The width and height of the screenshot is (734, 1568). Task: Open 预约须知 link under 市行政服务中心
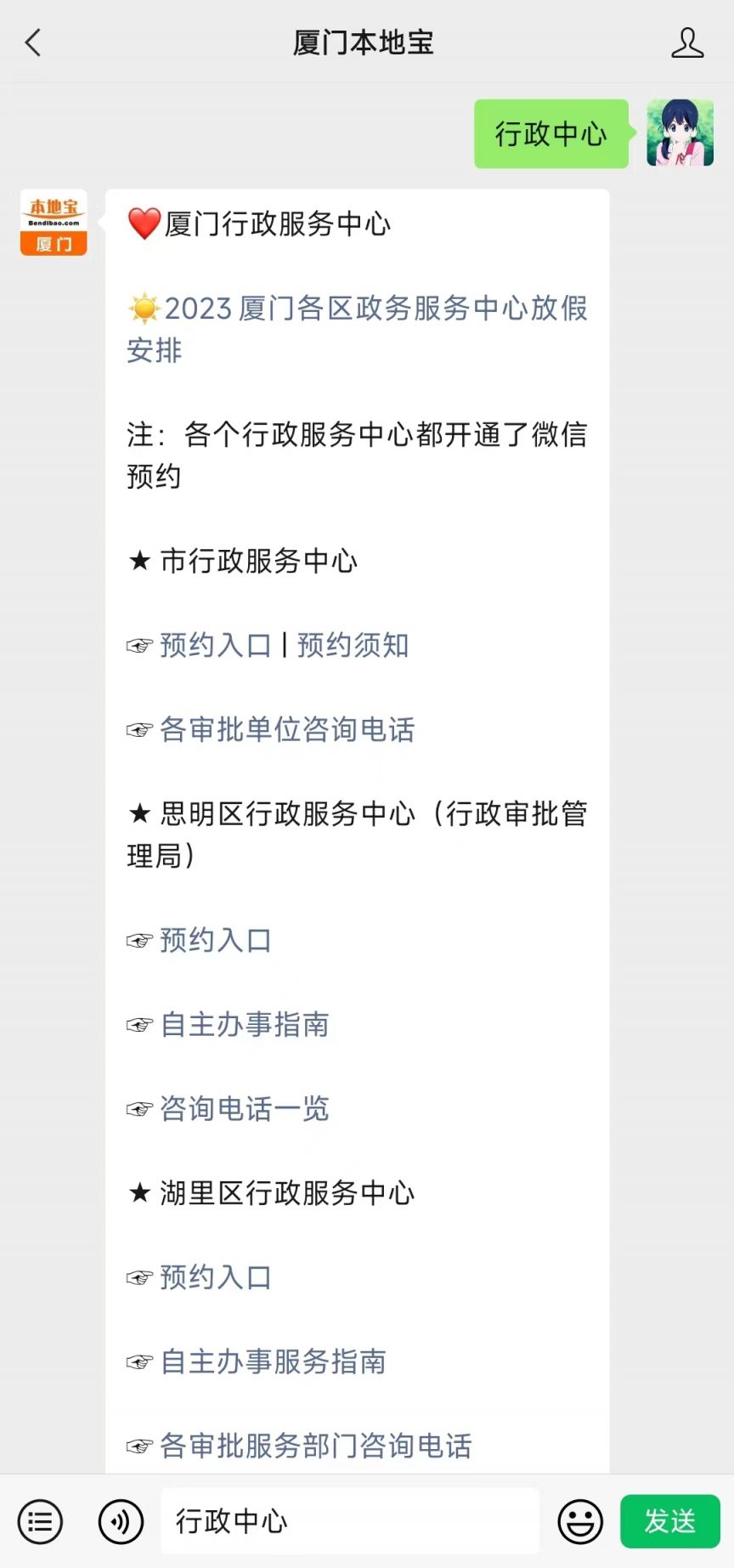coord(353,645)
